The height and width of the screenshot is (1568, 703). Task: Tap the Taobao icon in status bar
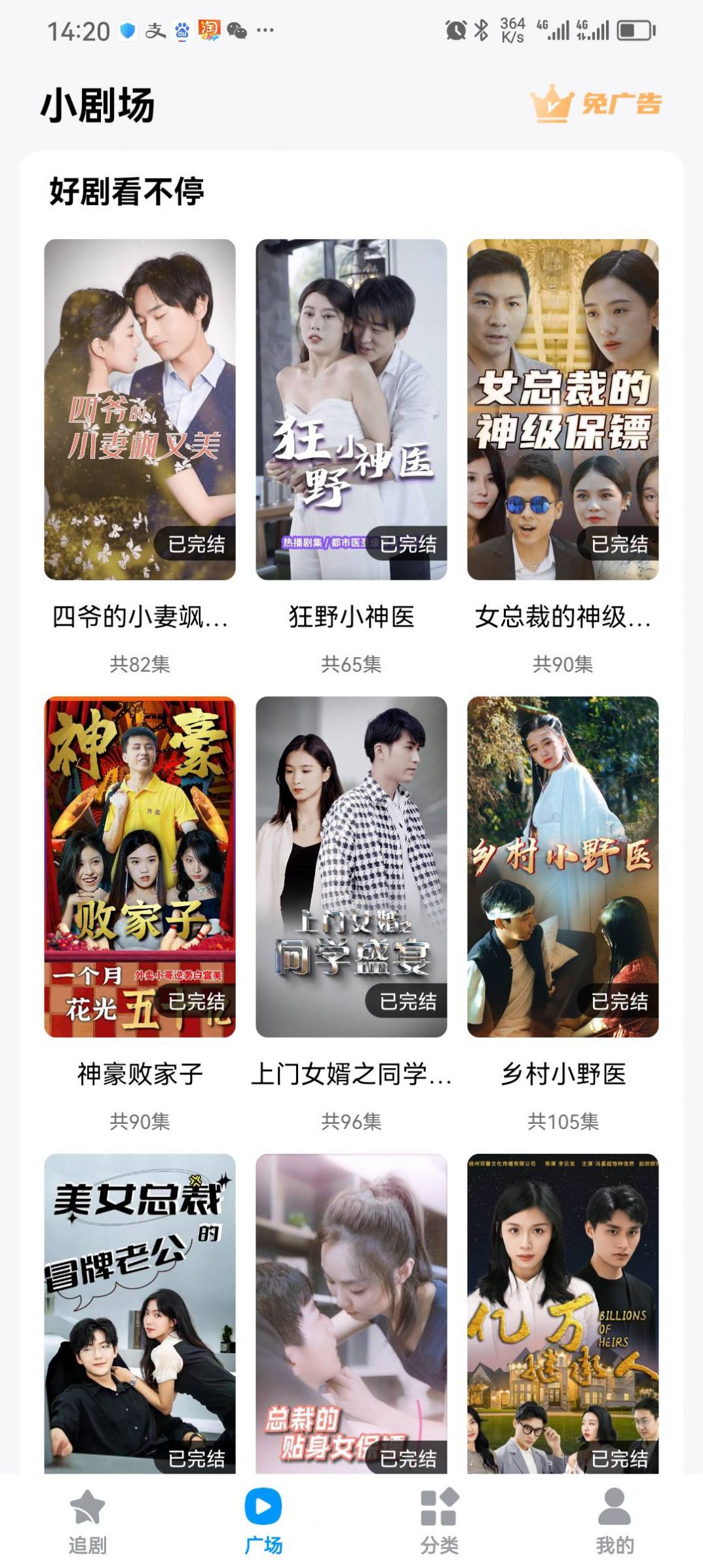point(207,31)
